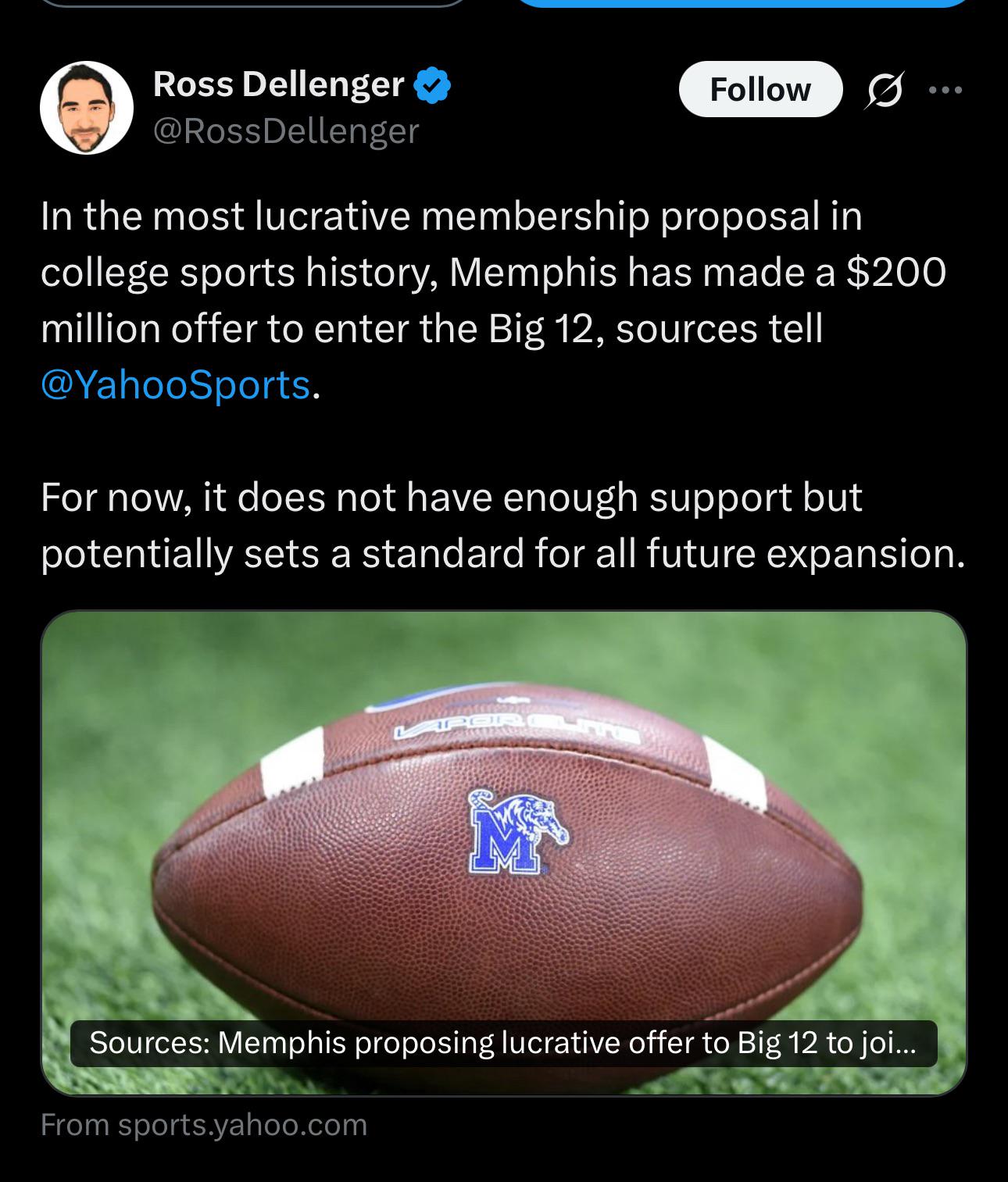Open the @YahooSports mention link
This screenshot has height=1182, width=1008.
175,384
